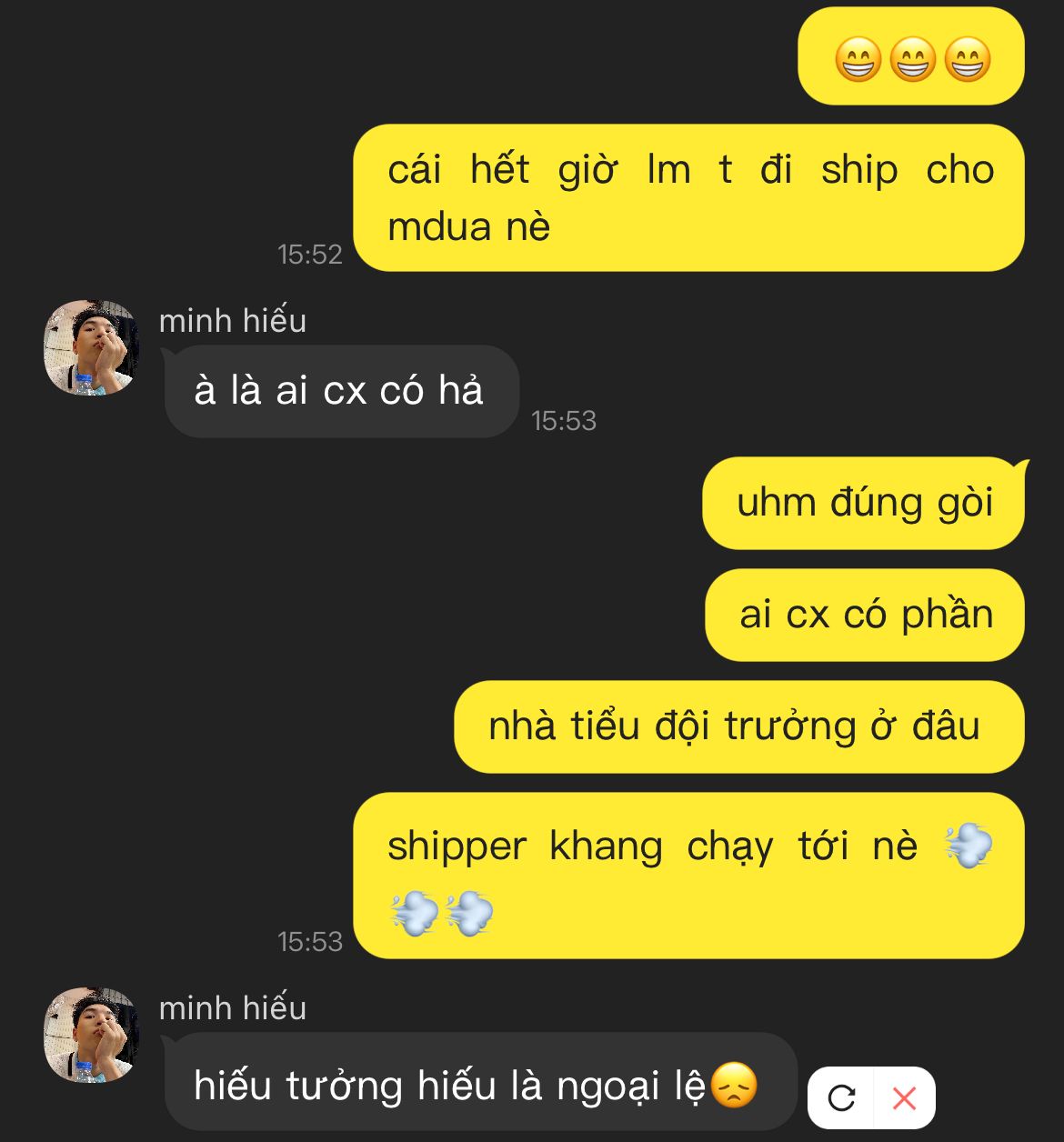Open minh hiếu's avatar beside "à là ai cx có hả"

[x=91, y=348]
